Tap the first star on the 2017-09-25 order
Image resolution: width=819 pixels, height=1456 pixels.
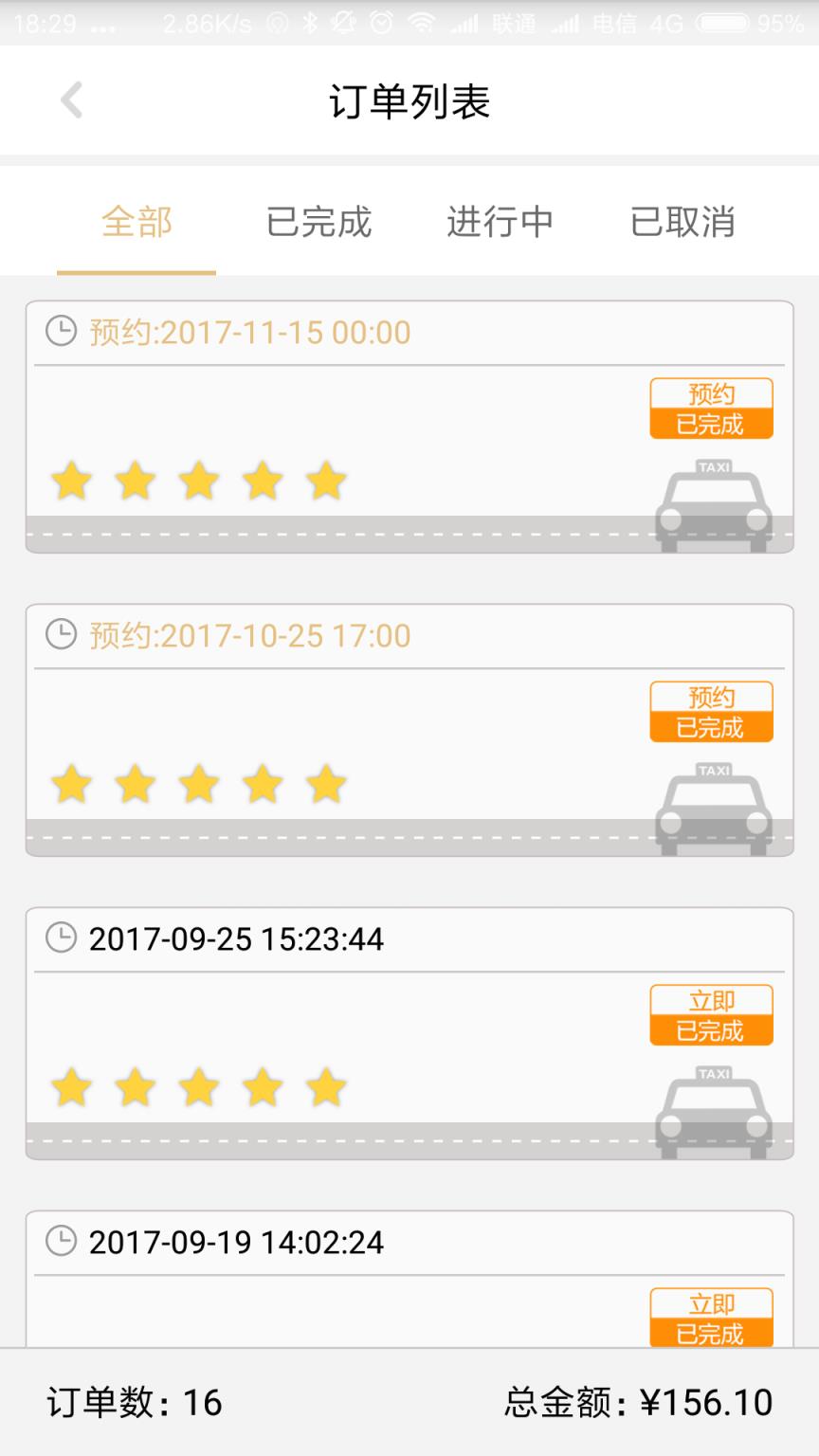[x=72, y=1088]
